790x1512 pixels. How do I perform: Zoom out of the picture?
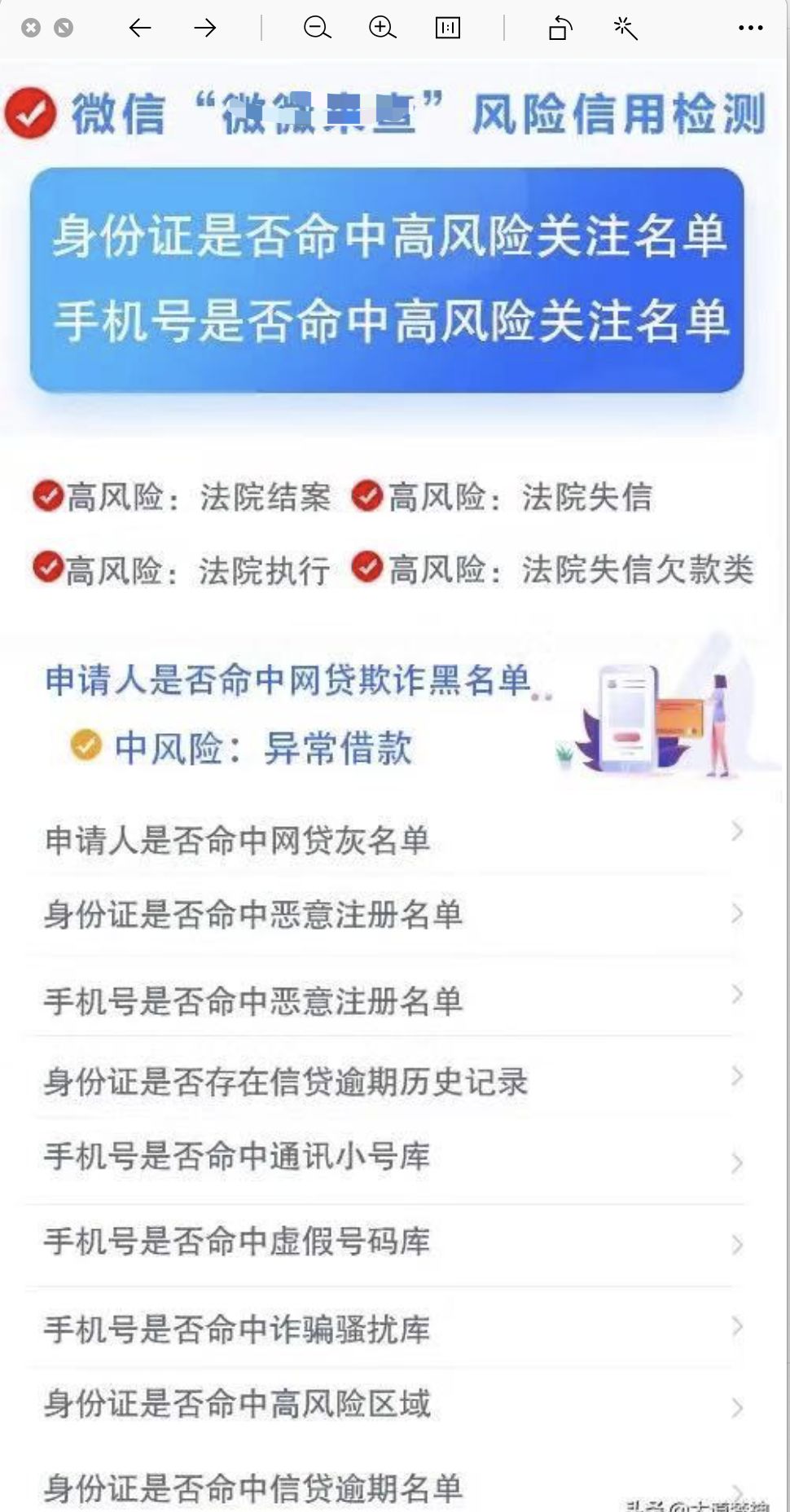[x=317, y=29]
